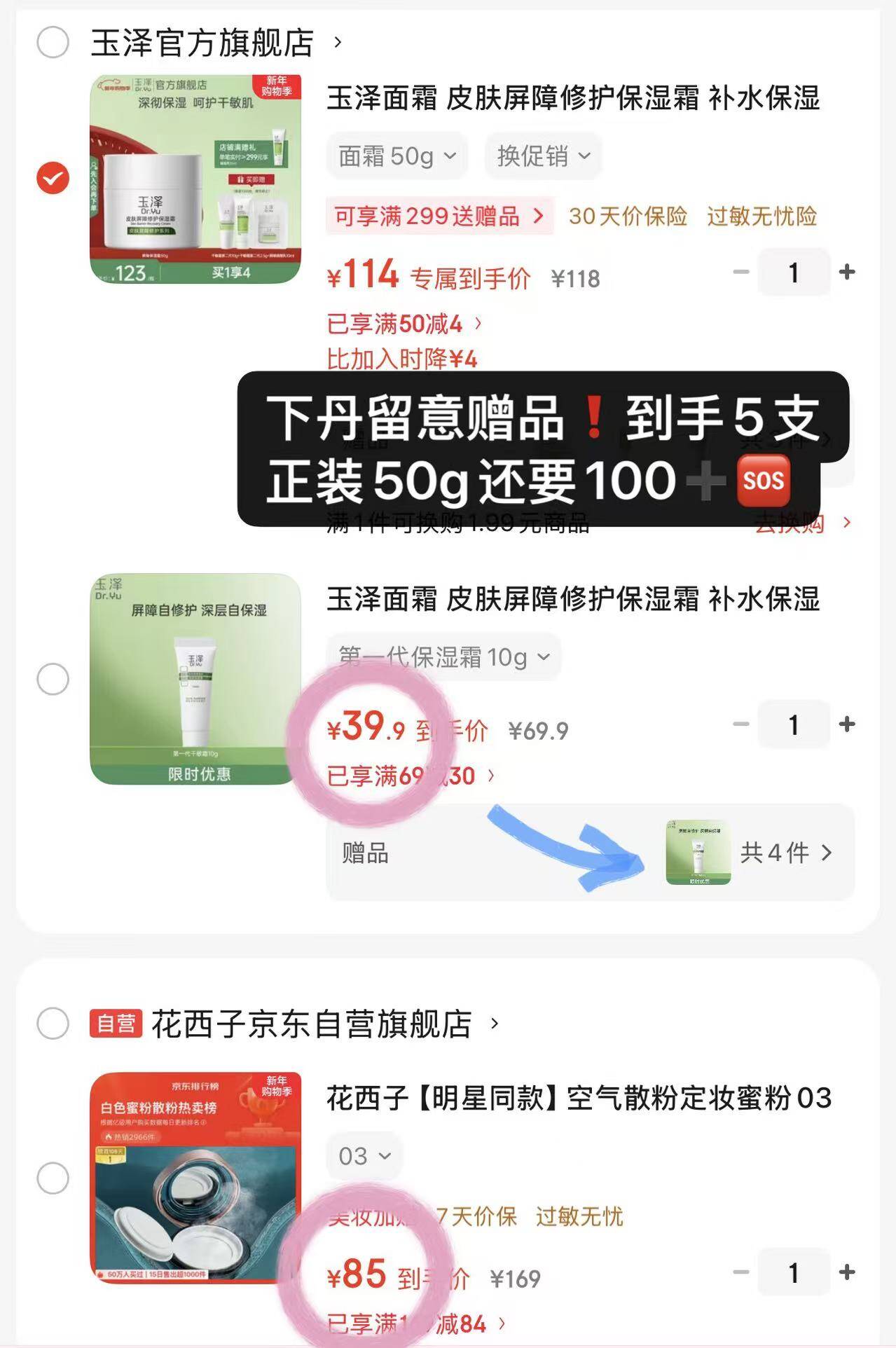Change the 第一代保湿霜 10g variant dropdown
This screenshot has width=896, height=1348.
coord(443,657)
